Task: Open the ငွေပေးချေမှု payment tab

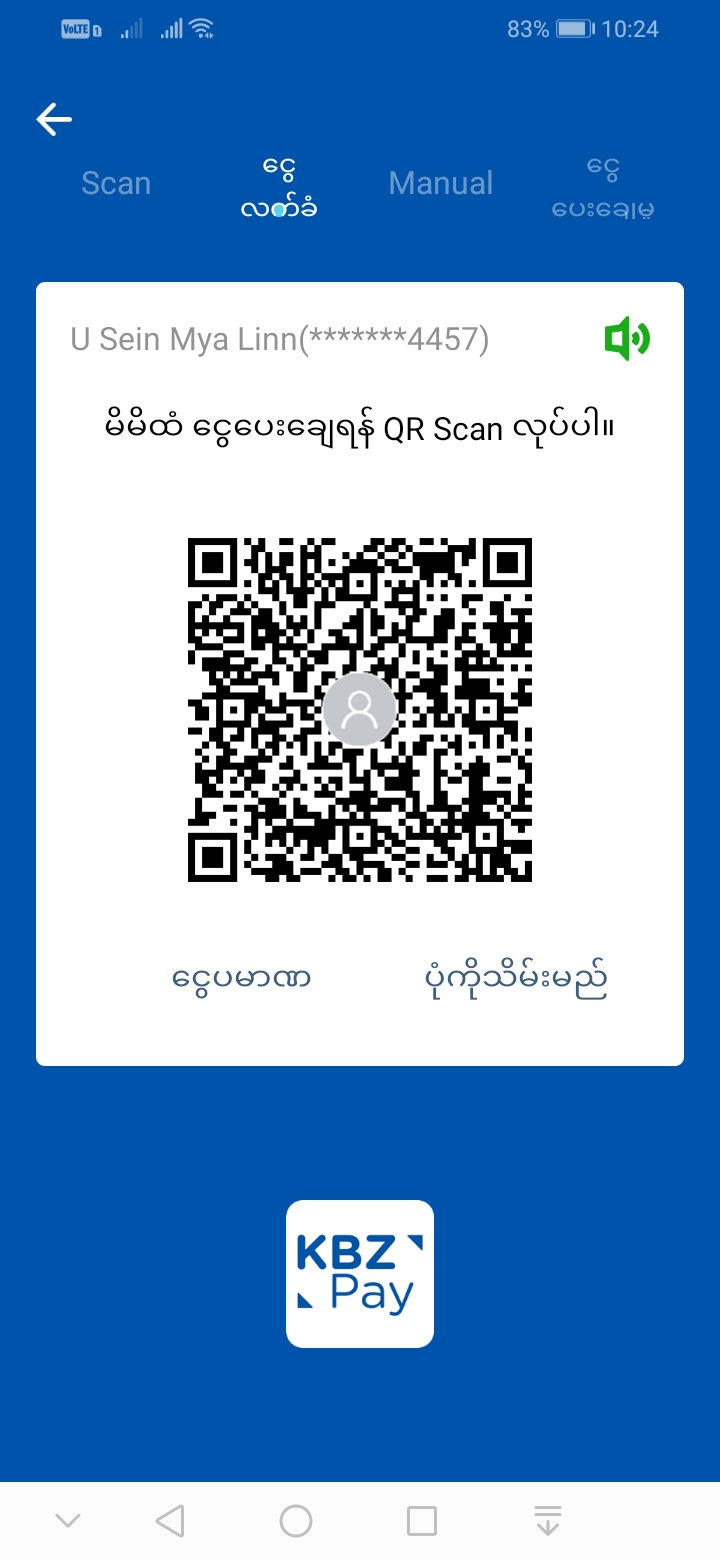Action: point(603,187)
